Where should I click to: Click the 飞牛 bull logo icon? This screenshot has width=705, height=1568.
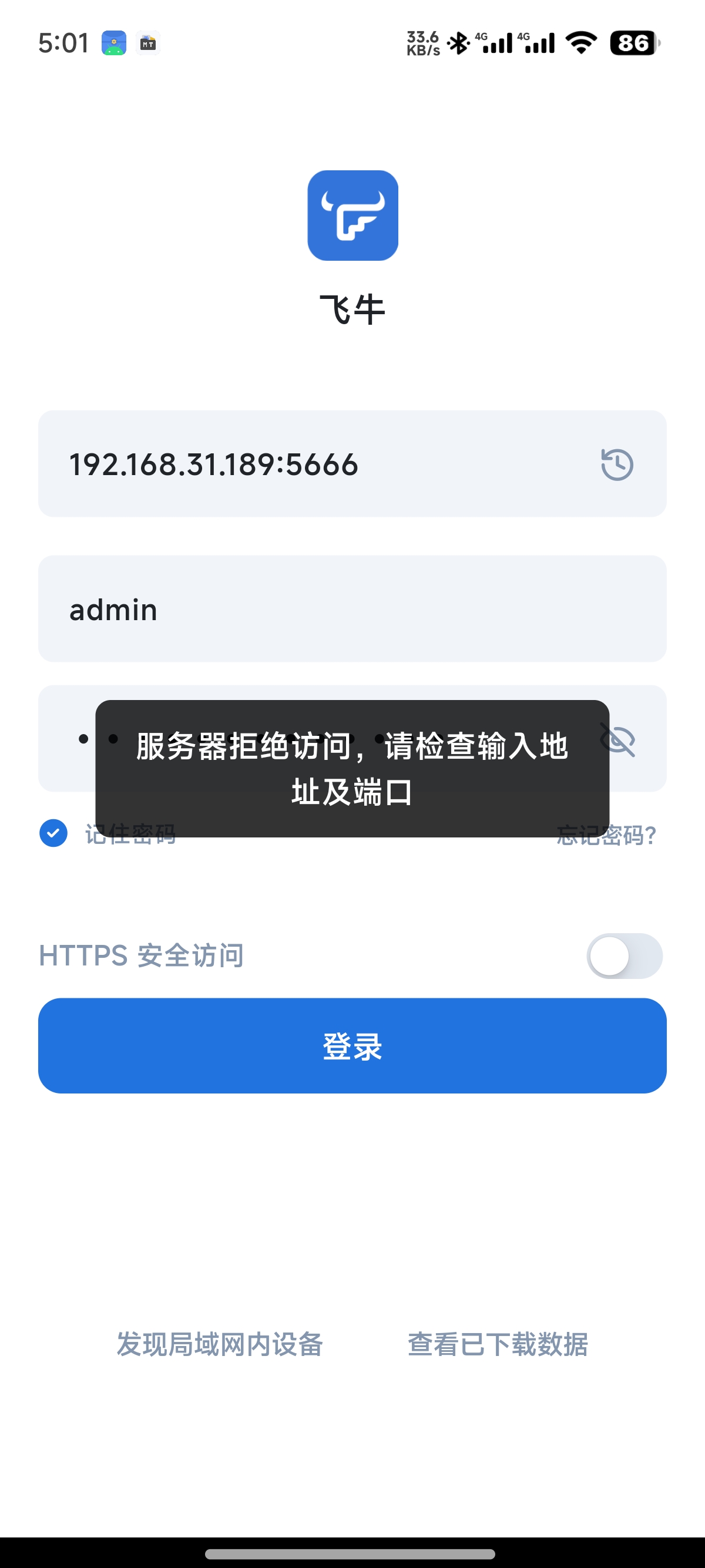pyautogui.click(x=352, y=216)
